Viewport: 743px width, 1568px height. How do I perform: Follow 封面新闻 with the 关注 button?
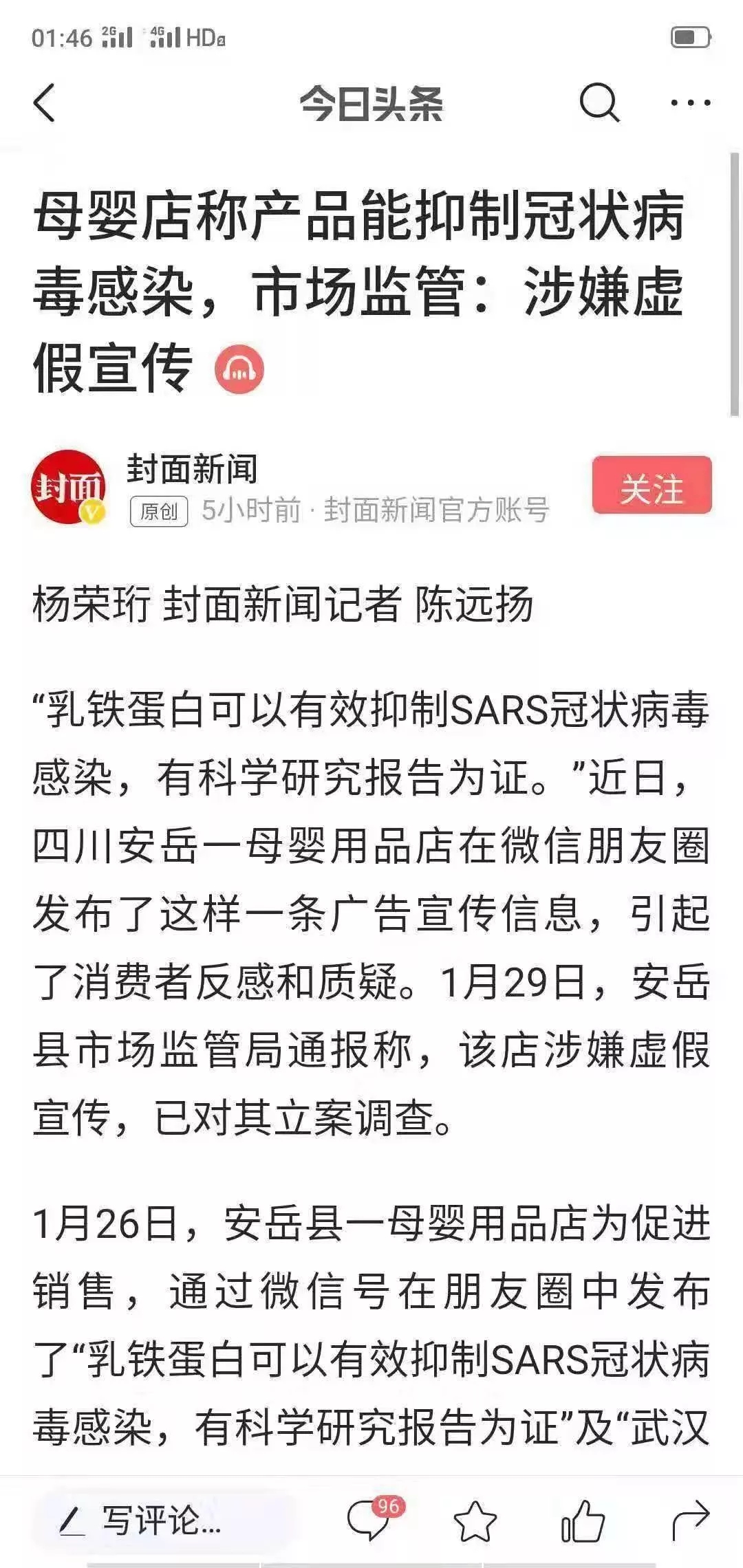point(652,485)
